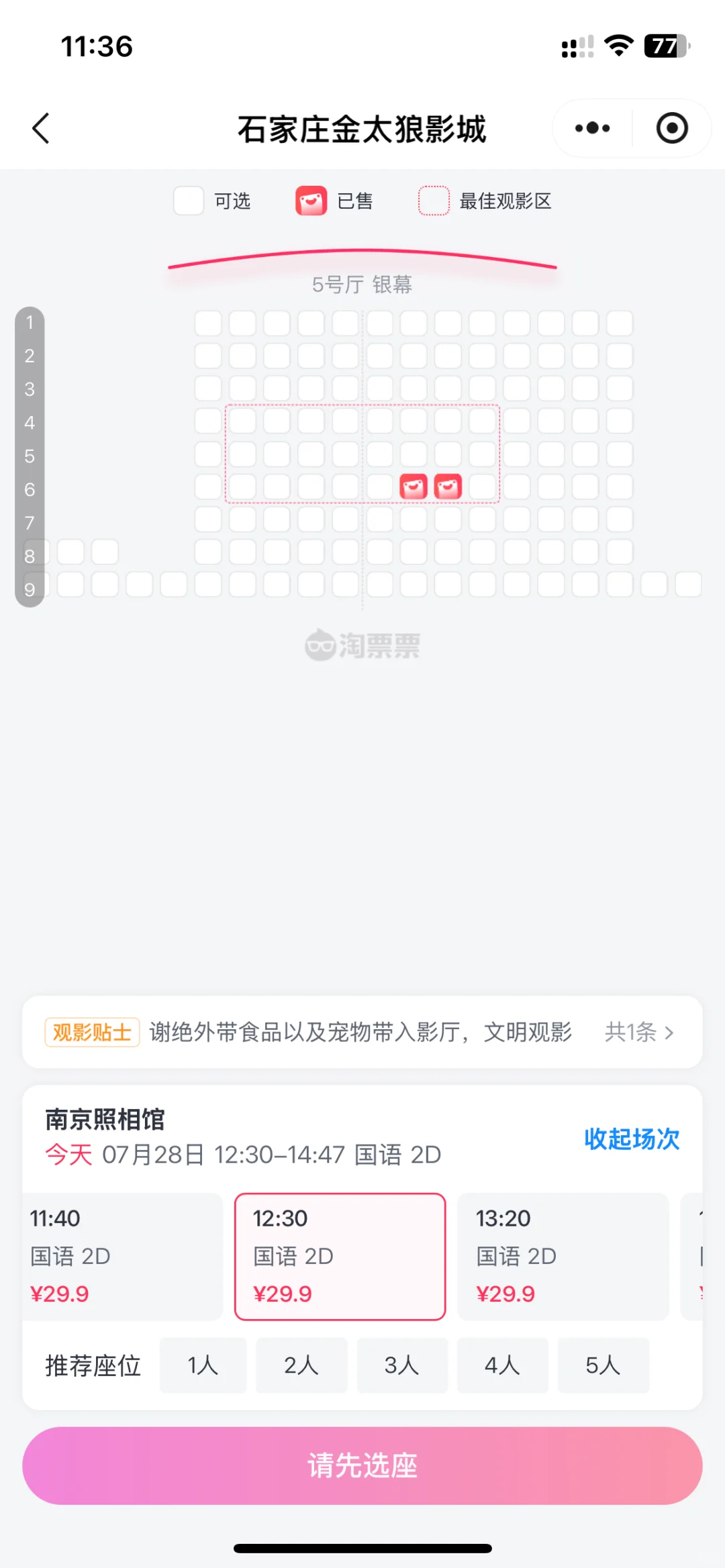
Task: Select the 11:40 showtime
Action: click(122, 1256)
